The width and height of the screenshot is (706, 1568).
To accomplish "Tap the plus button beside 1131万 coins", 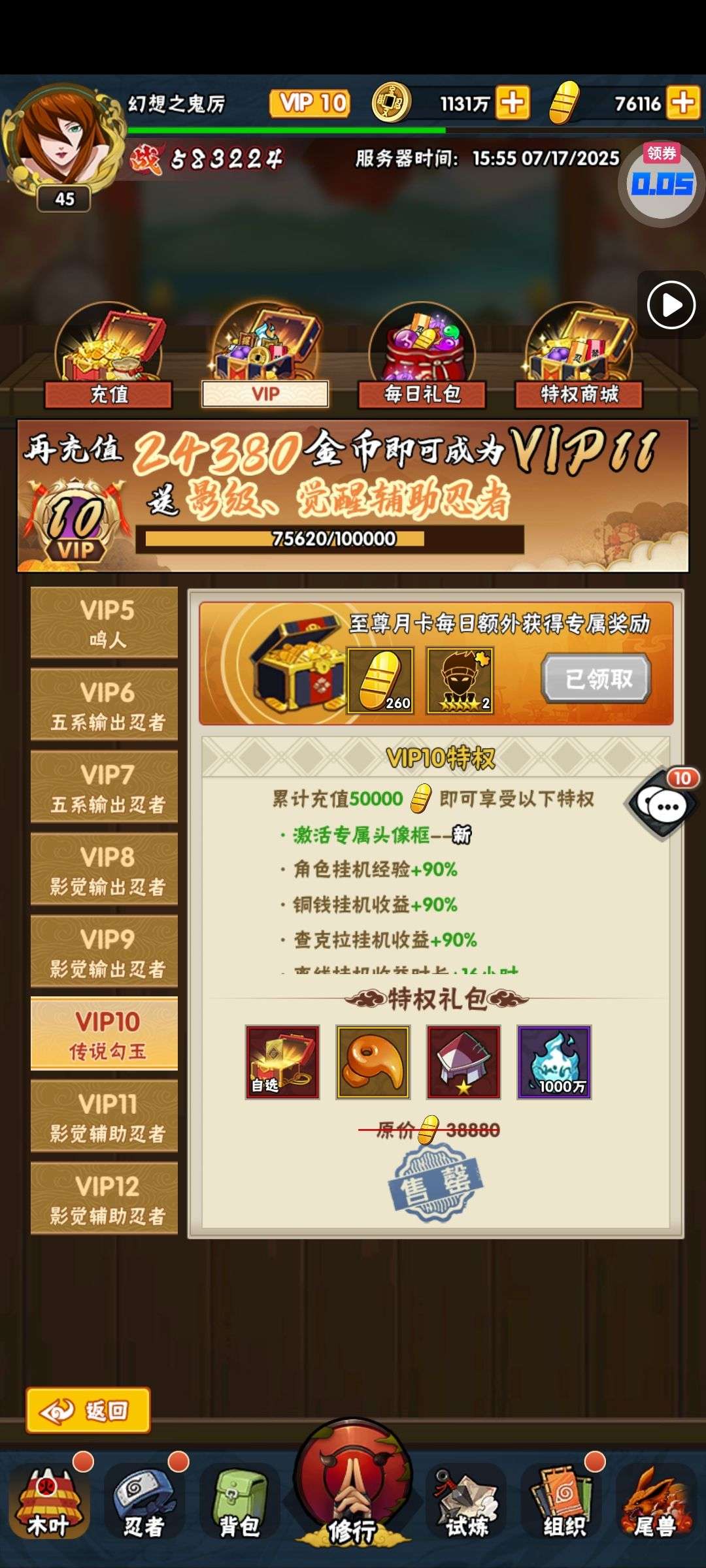I will click(x=513, y=103).
